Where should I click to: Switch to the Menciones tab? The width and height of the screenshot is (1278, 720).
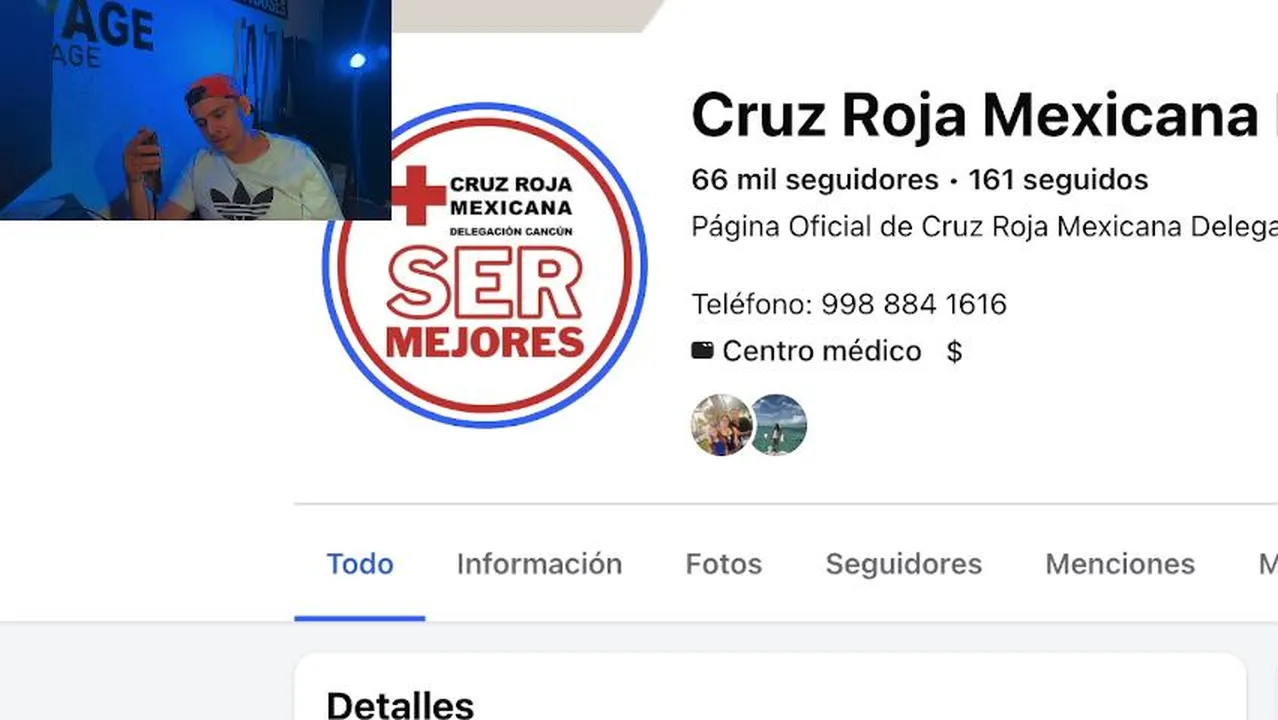tap(1119, 564)
